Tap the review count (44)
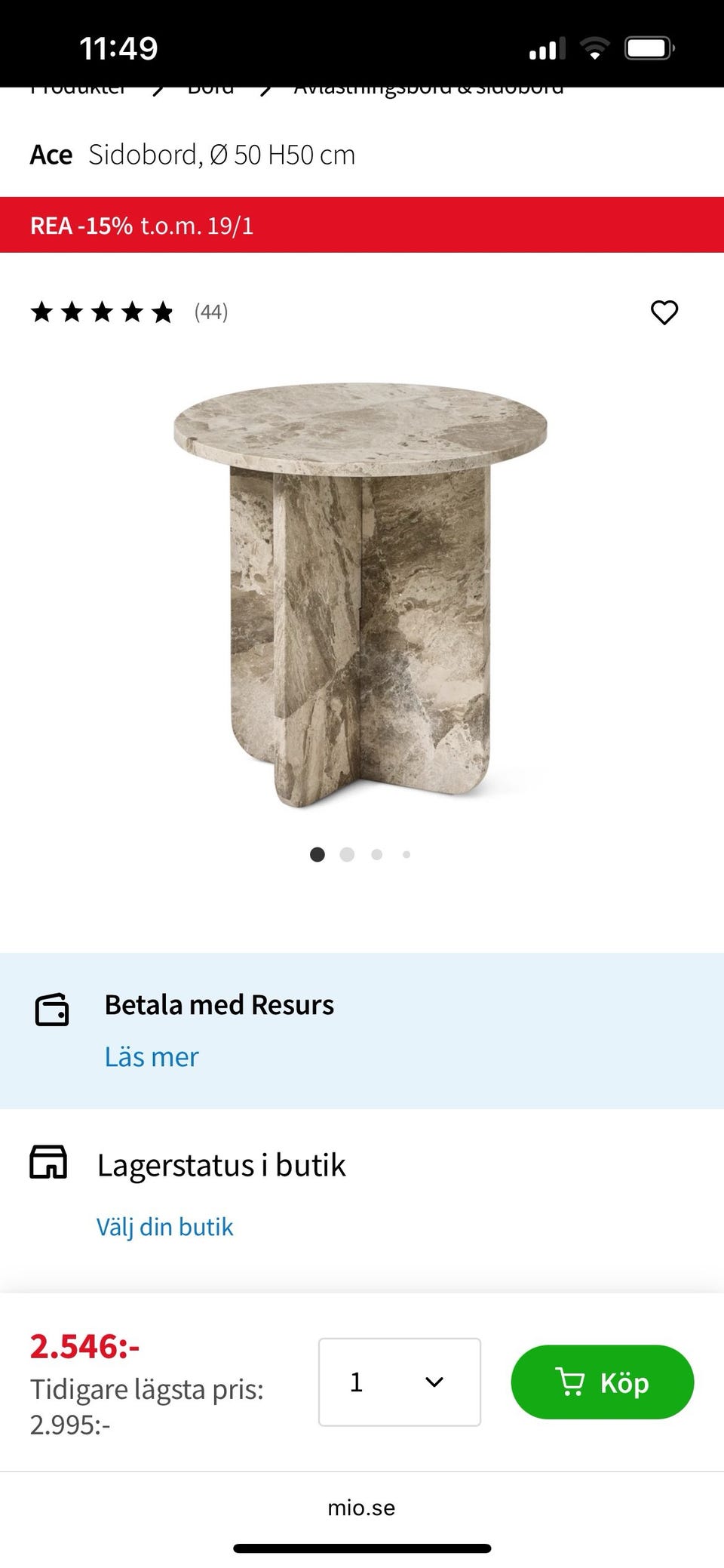Screen dimensions: 724x1568 [x=210, y=312]
